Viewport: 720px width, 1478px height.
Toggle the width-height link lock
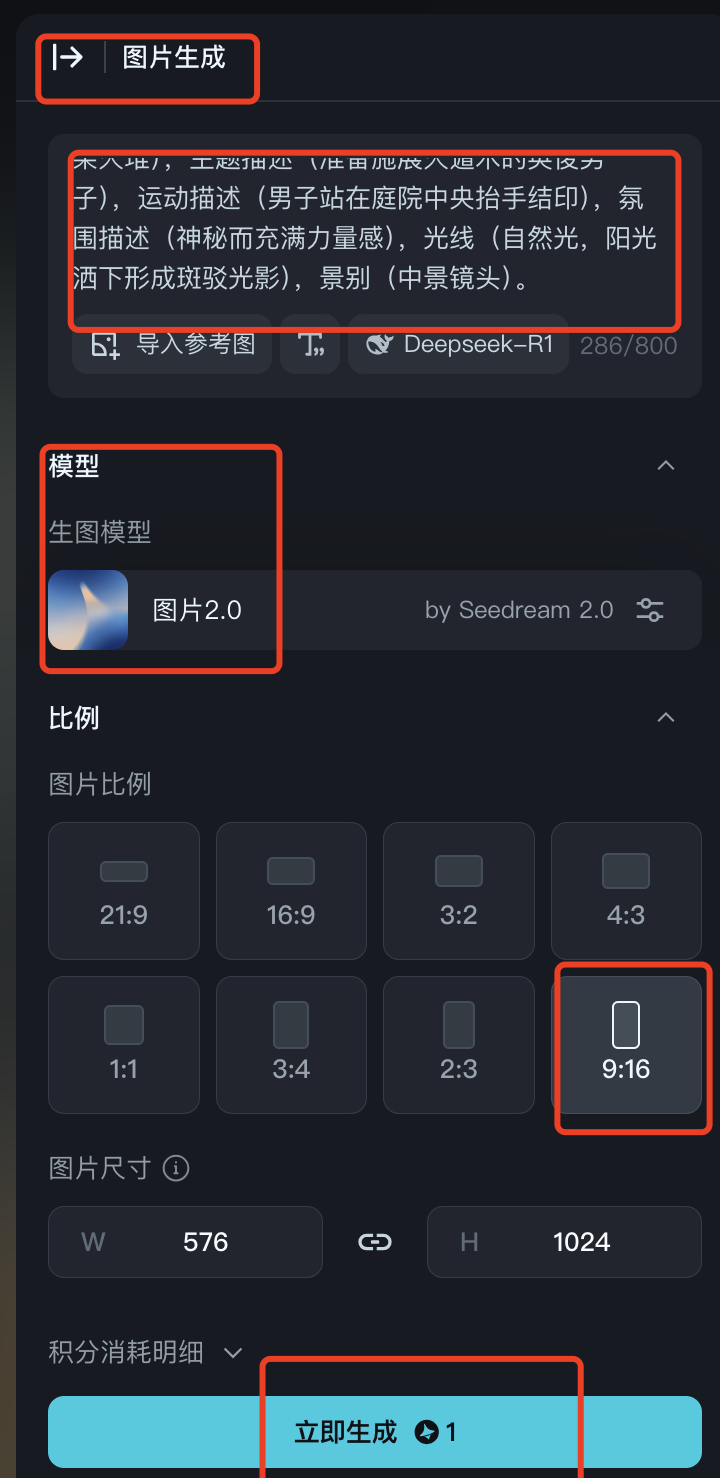pos(375,1242)
